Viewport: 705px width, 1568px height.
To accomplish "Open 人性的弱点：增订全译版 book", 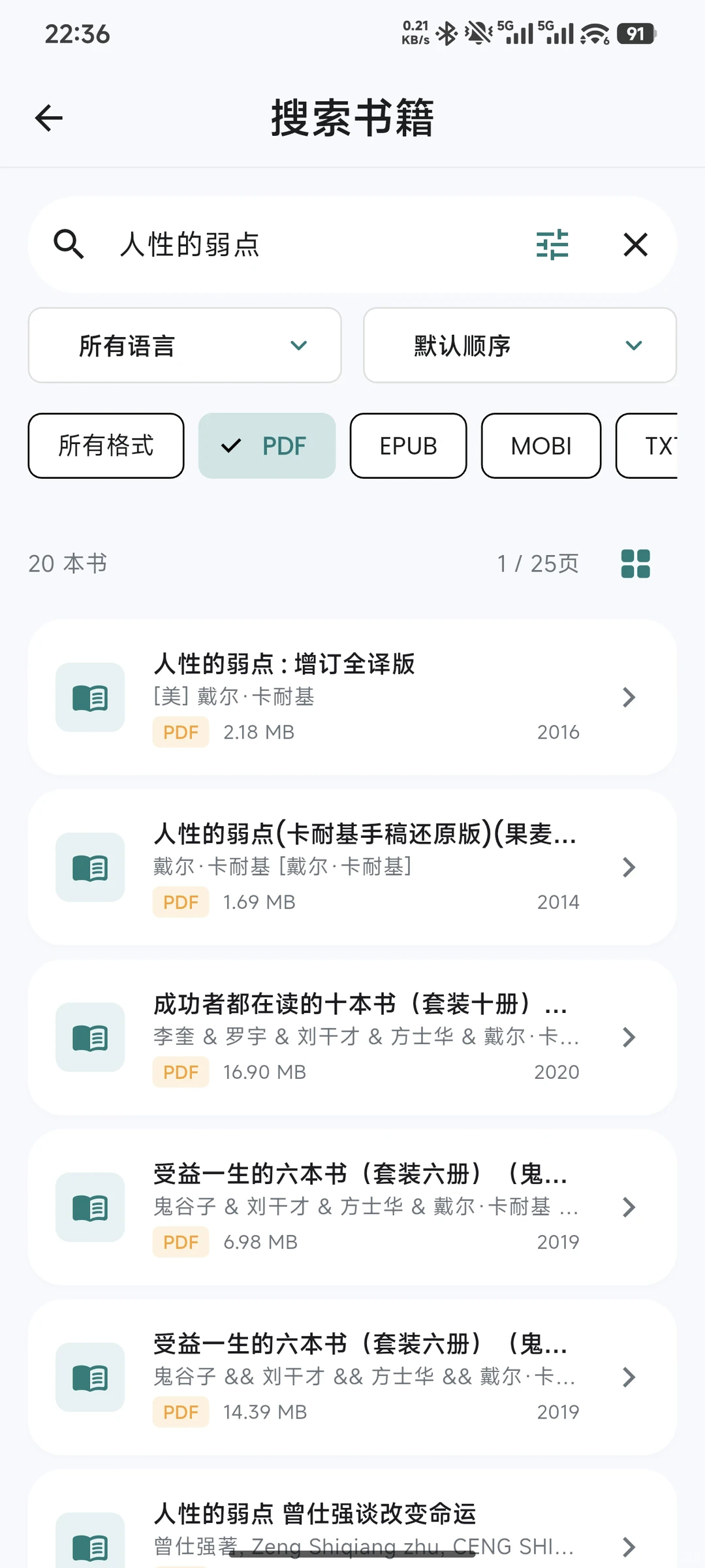I will point(352,697).
